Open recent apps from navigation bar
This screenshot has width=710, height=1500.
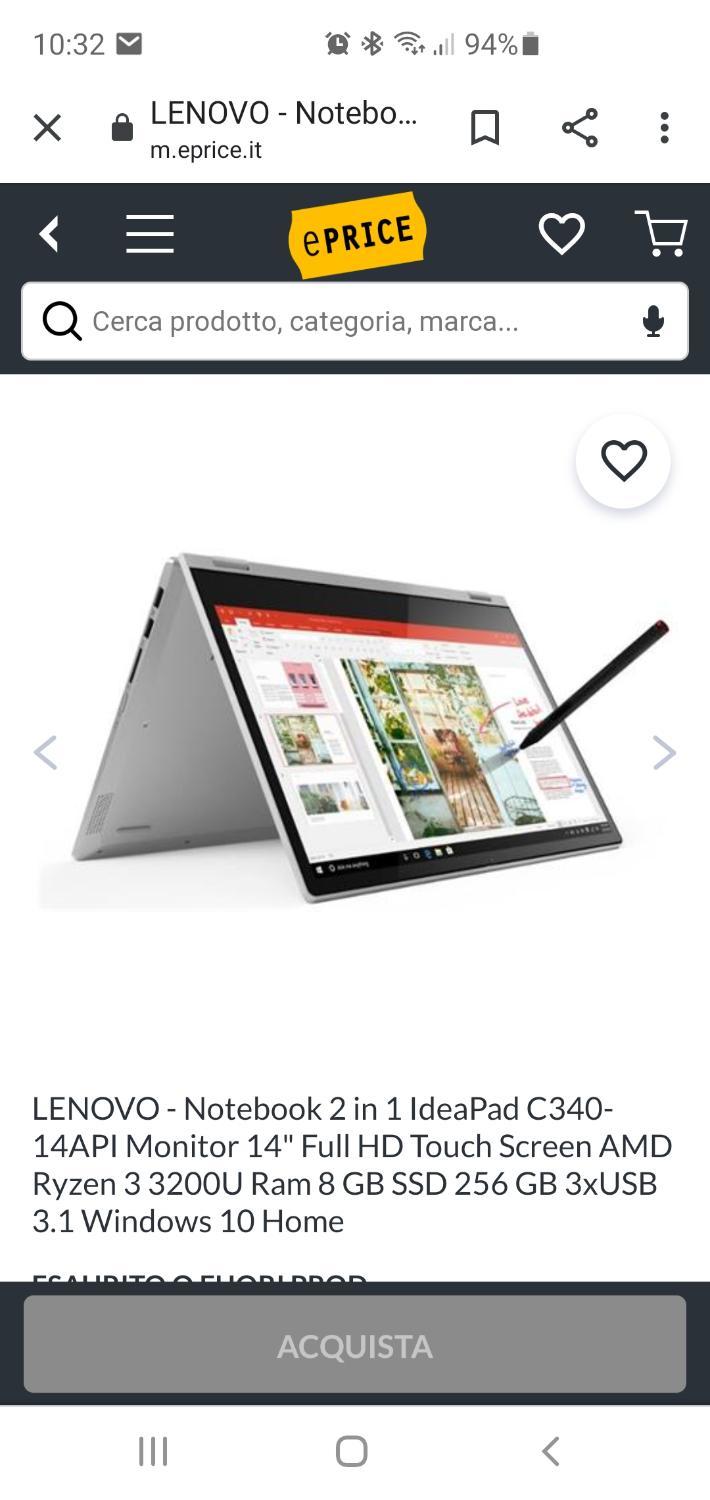(153, 1451)
